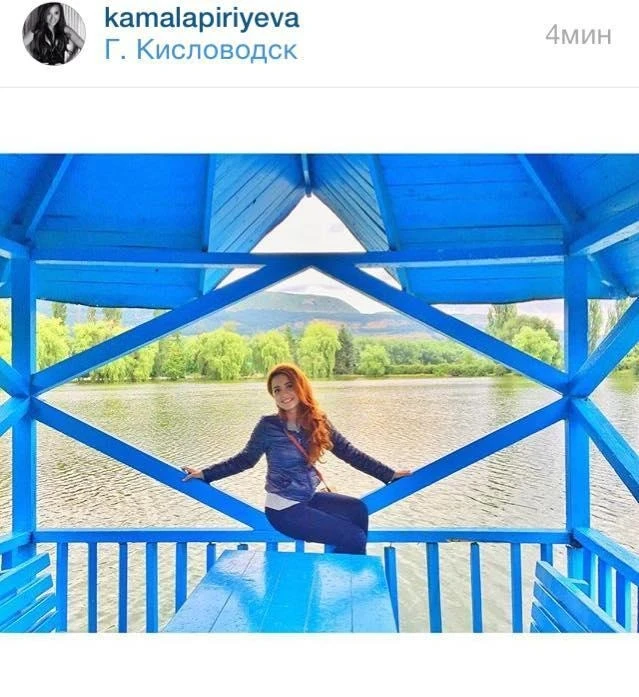Tap the kamalapiriyeva username
This screenshot has width=639, height=697.
coord(201,18)
